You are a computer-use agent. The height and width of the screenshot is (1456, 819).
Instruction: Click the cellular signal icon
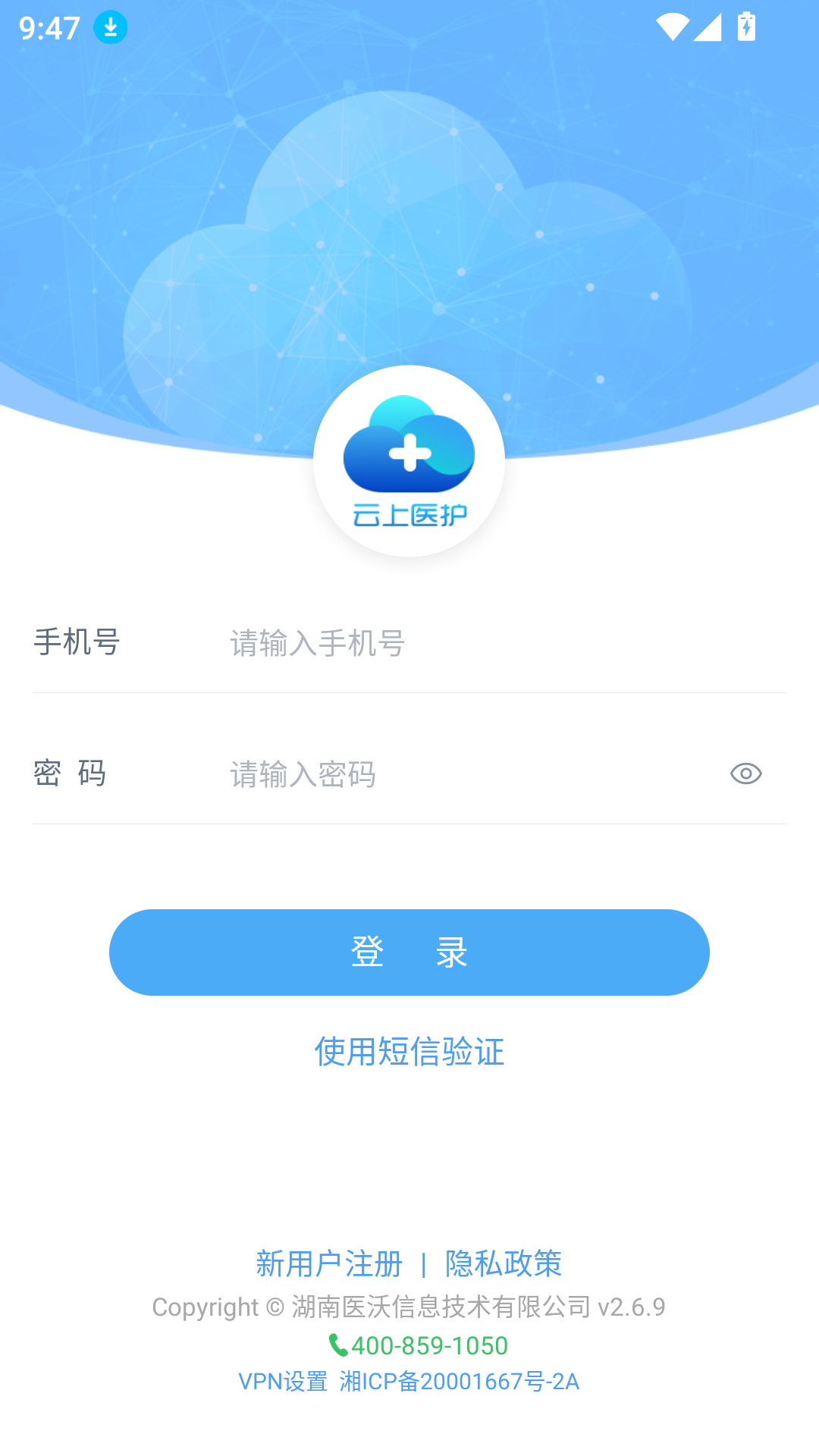pyautogui.click(x=708, y=28)
